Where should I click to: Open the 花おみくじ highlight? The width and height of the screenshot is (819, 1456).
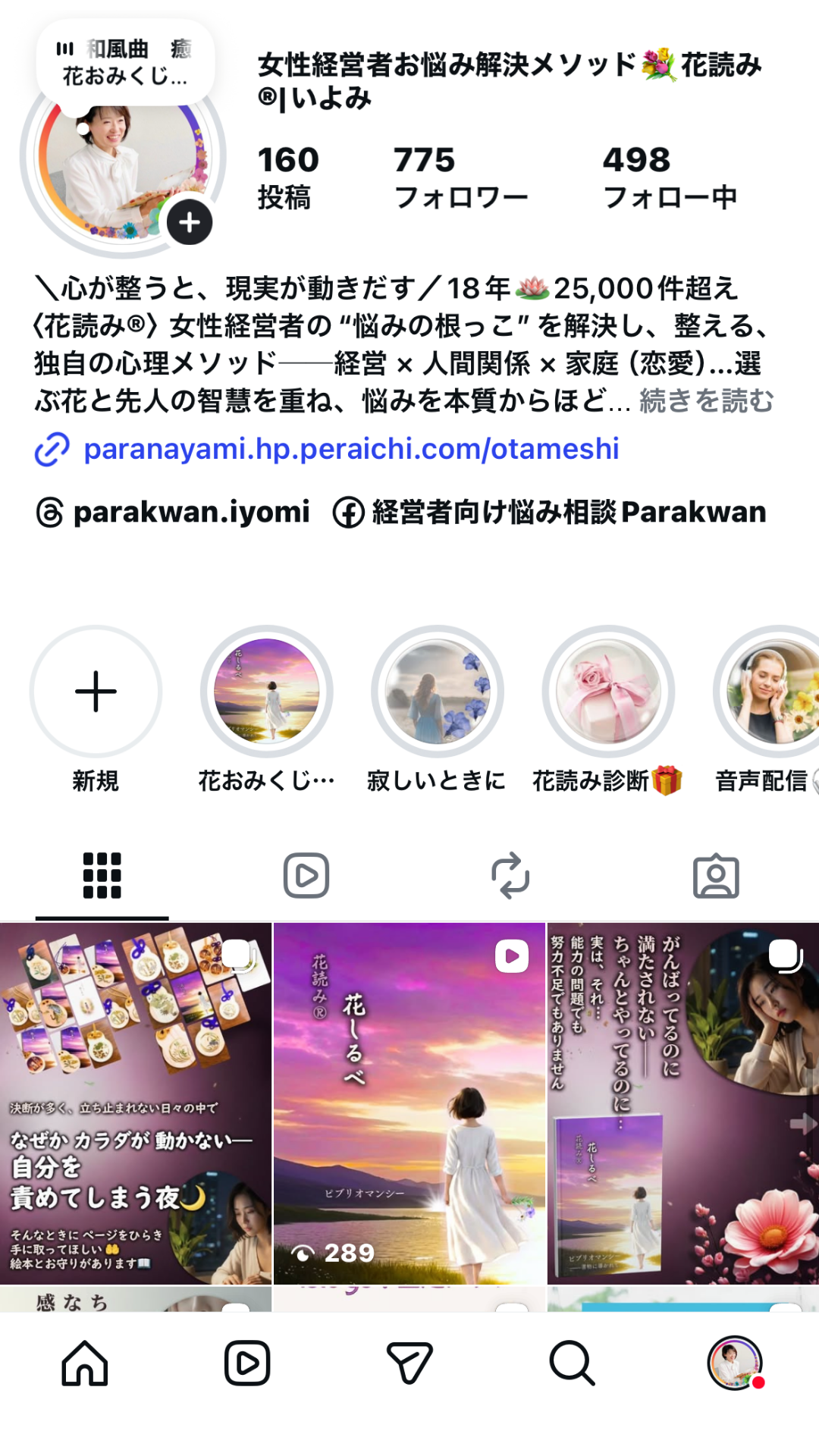[266, 692]
